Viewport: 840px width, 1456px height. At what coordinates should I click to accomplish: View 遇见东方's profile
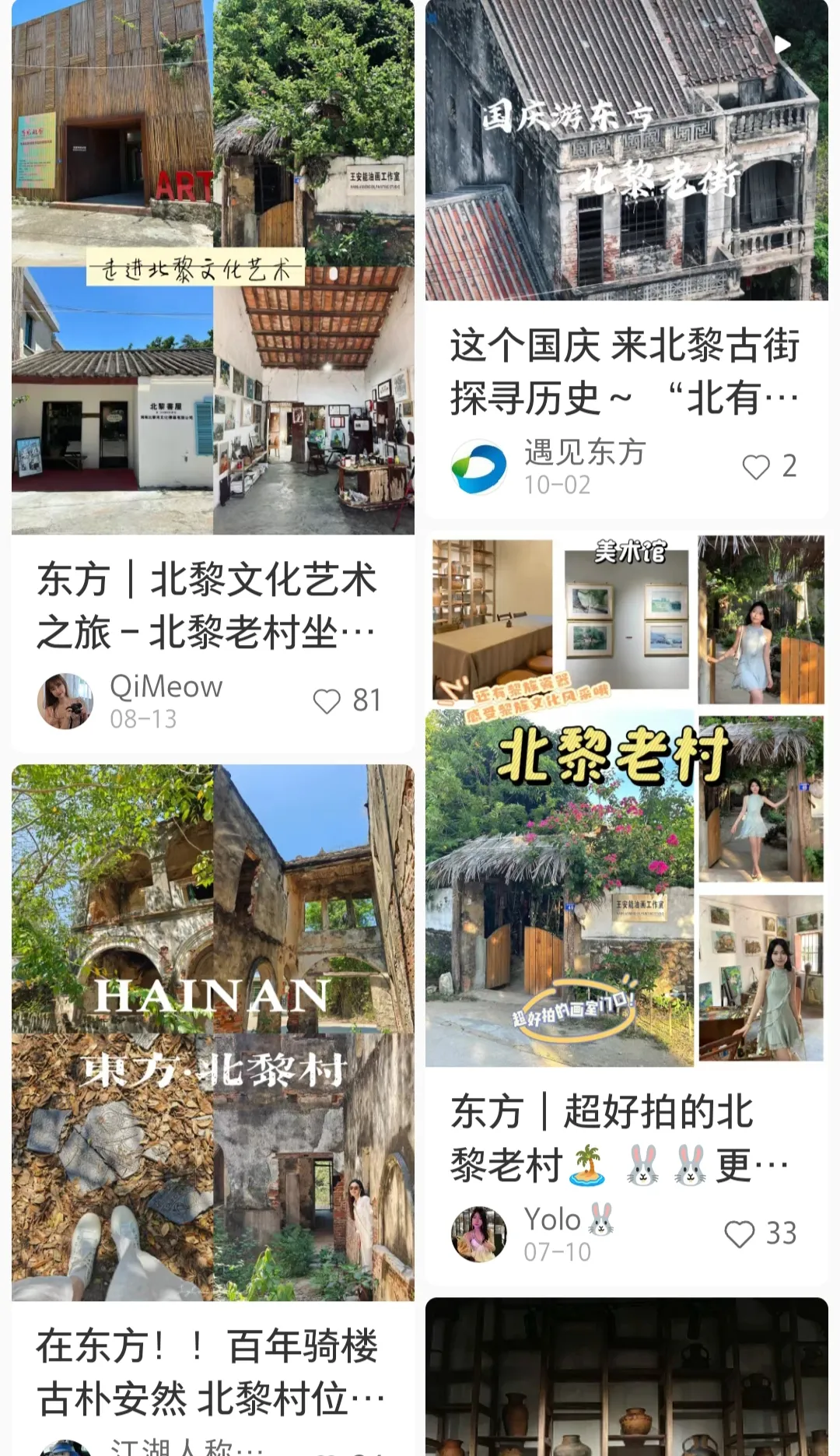tap(479, 467)
